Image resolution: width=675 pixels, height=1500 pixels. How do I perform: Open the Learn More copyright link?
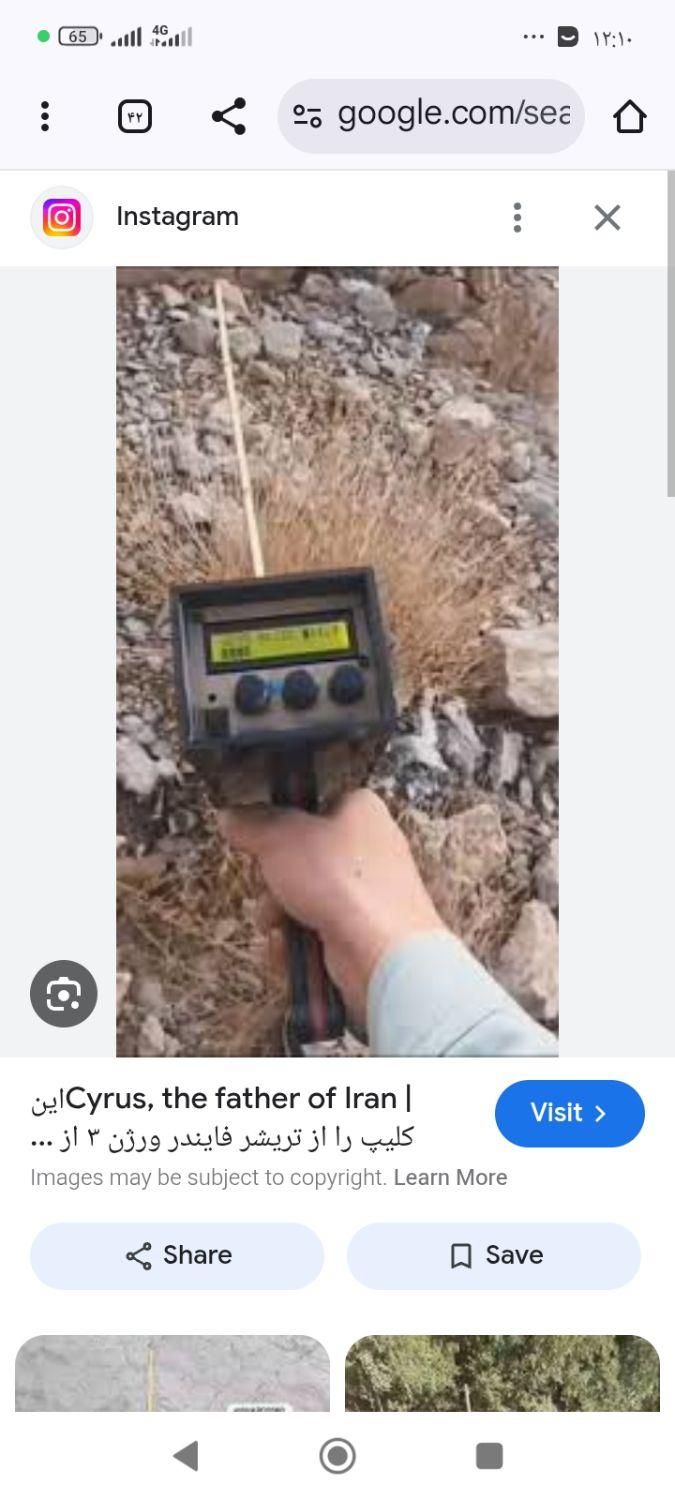[450, 1178]
